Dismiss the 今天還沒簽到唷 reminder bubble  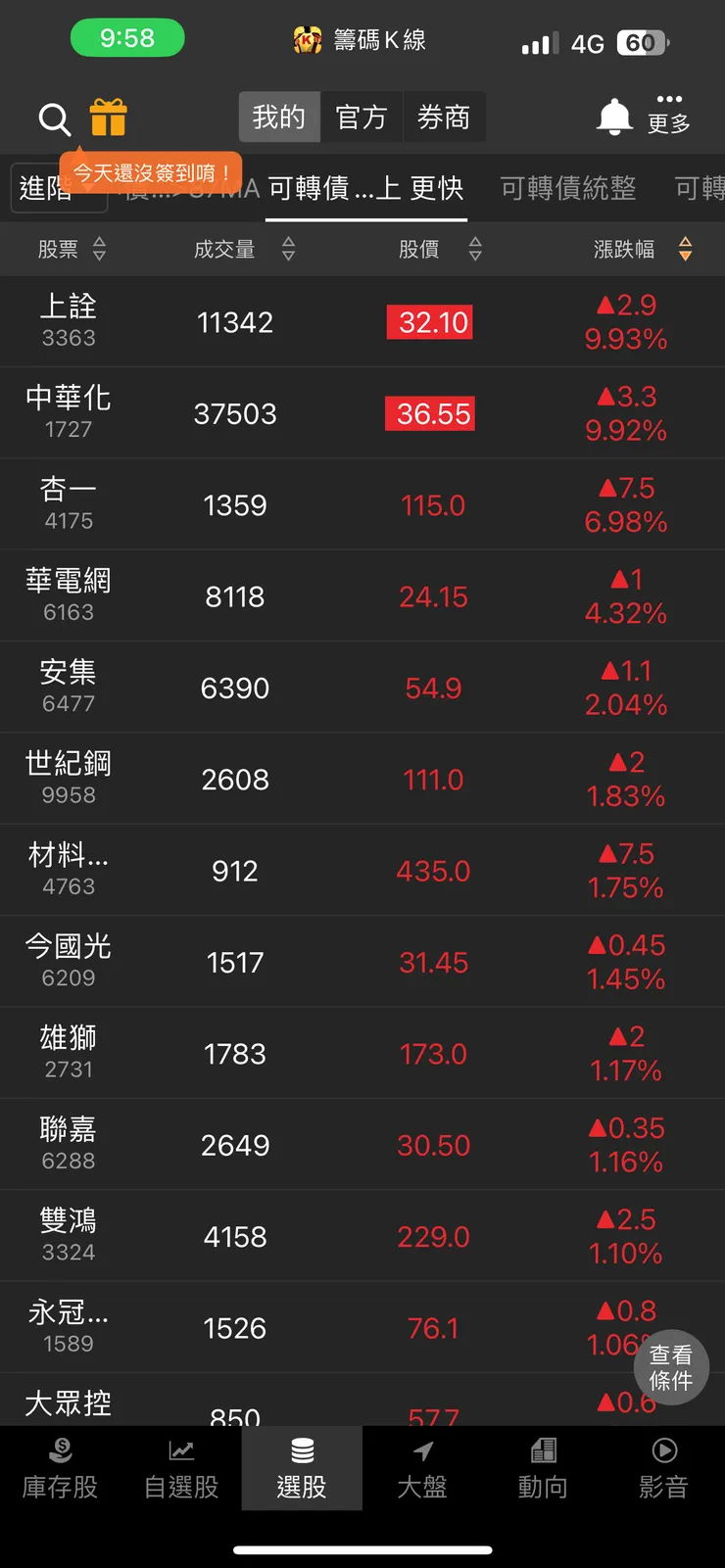coord(154,172)
